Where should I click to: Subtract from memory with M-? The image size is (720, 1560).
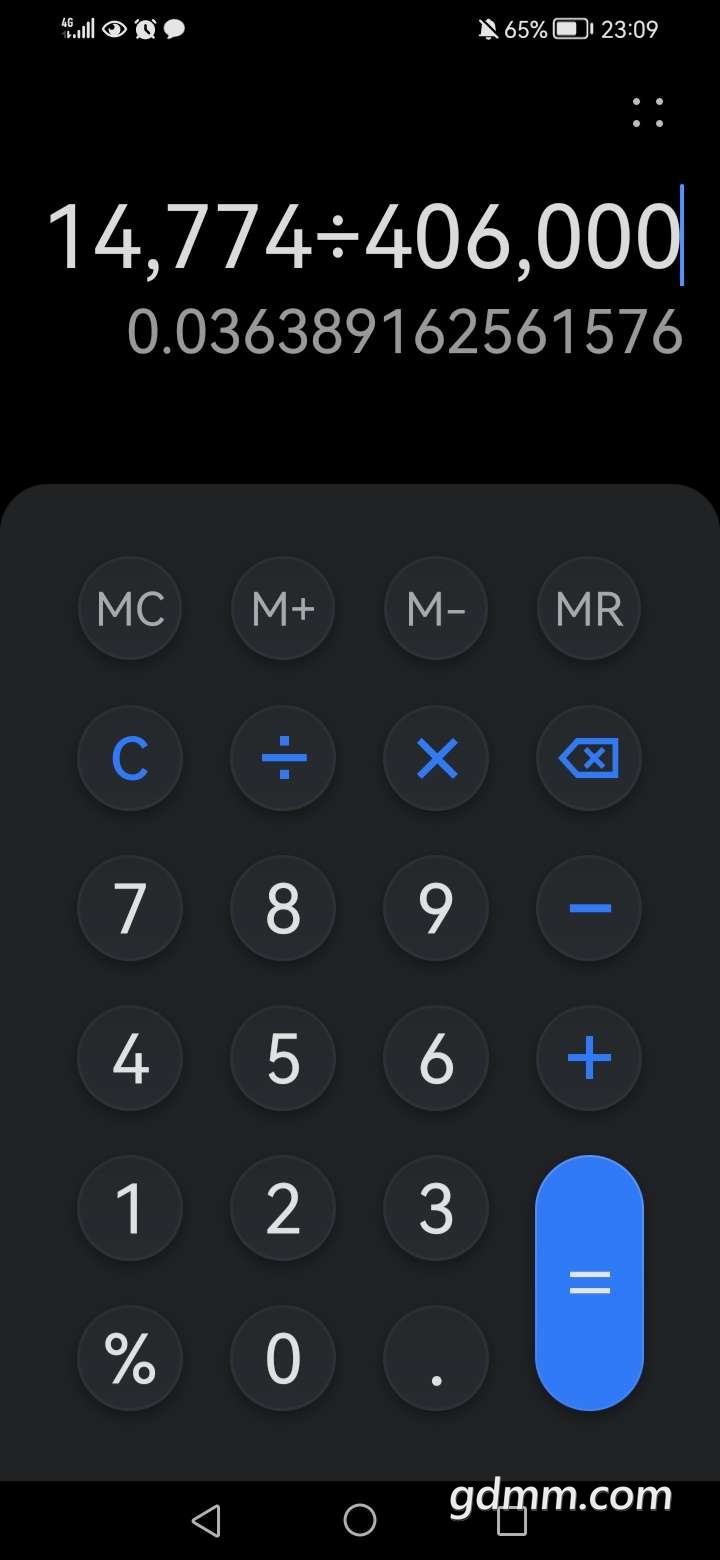[436, 608]
